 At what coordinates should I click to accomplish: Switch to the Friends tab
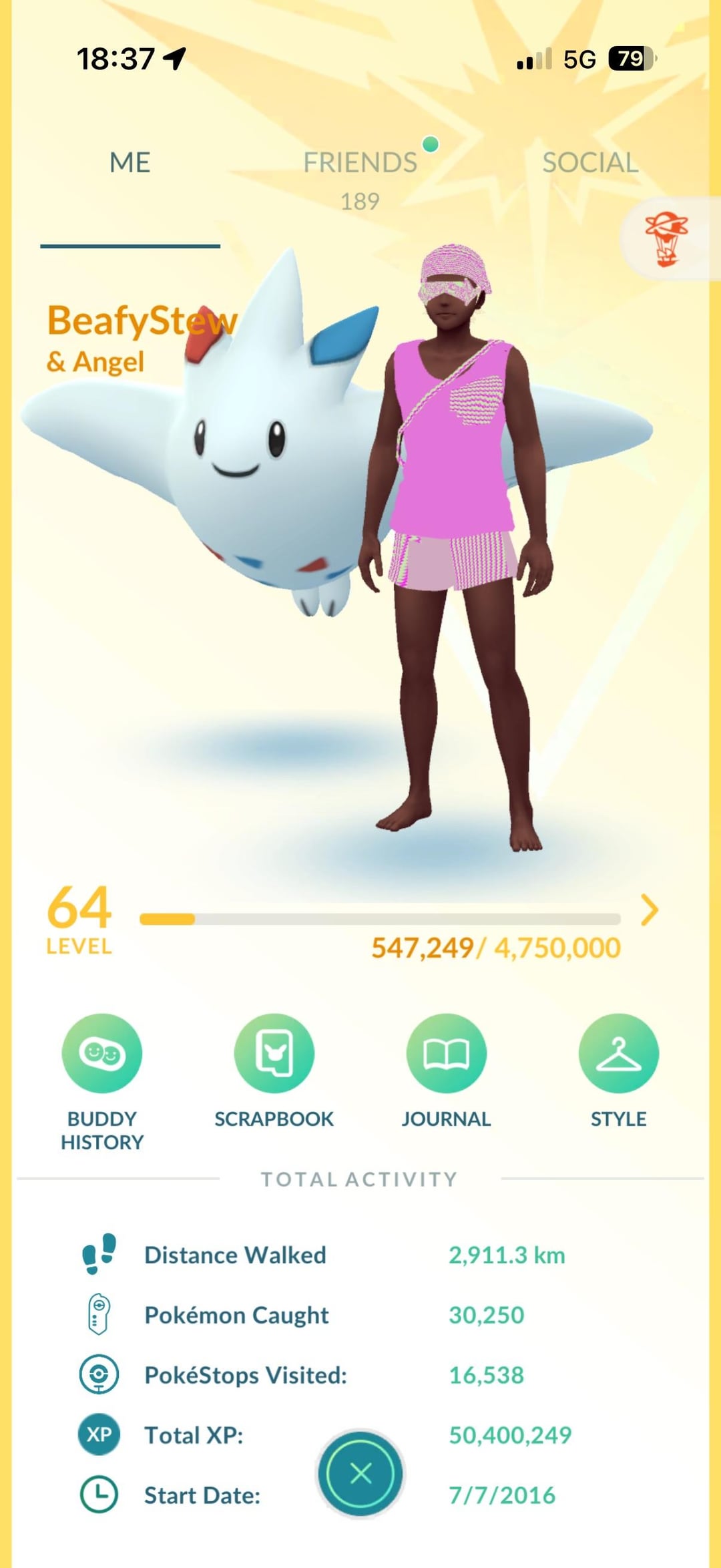point(360,164)
